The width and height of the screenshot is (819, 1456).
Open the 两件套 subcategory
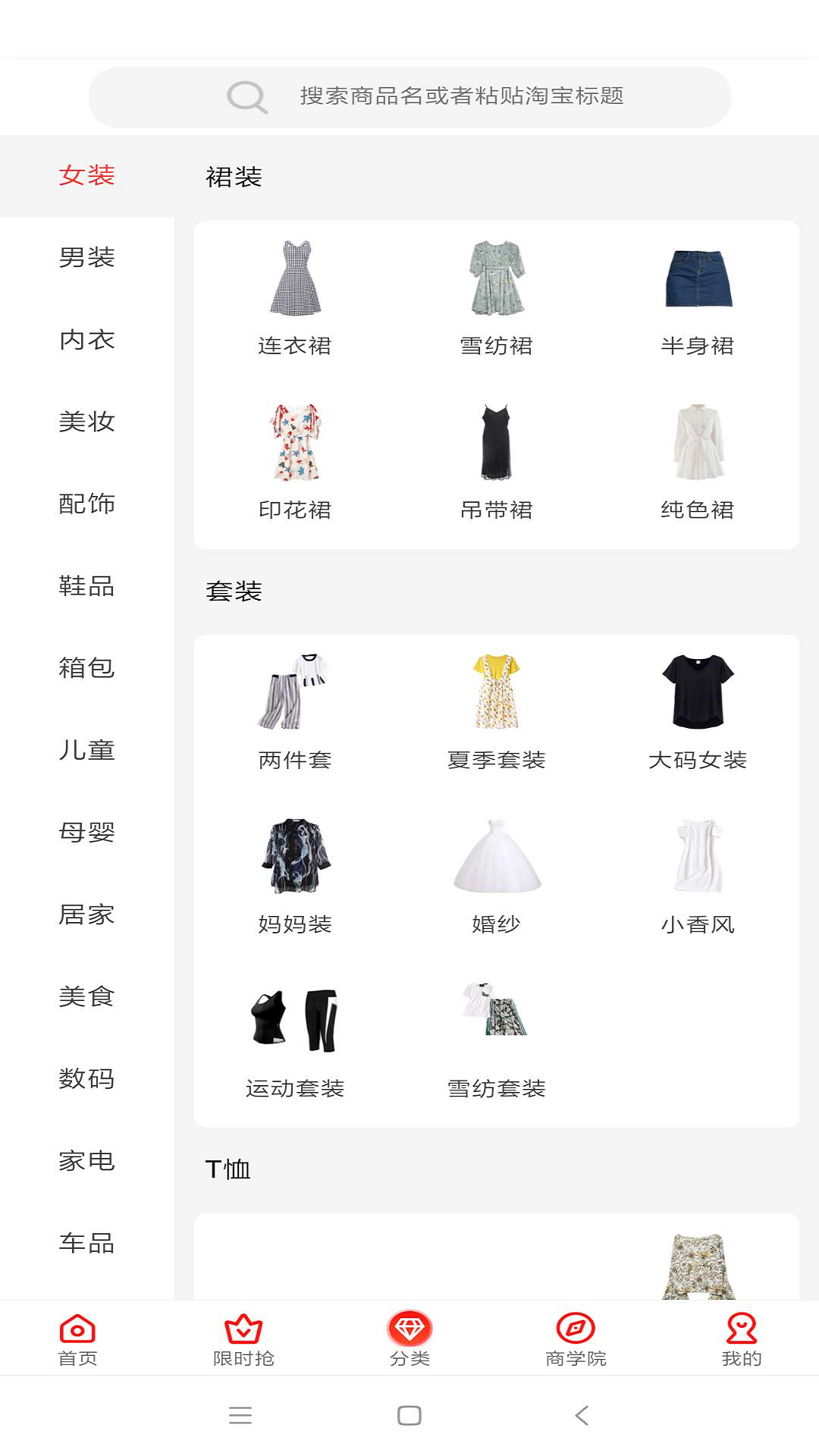pyautogui.click(x=295, y=712)
